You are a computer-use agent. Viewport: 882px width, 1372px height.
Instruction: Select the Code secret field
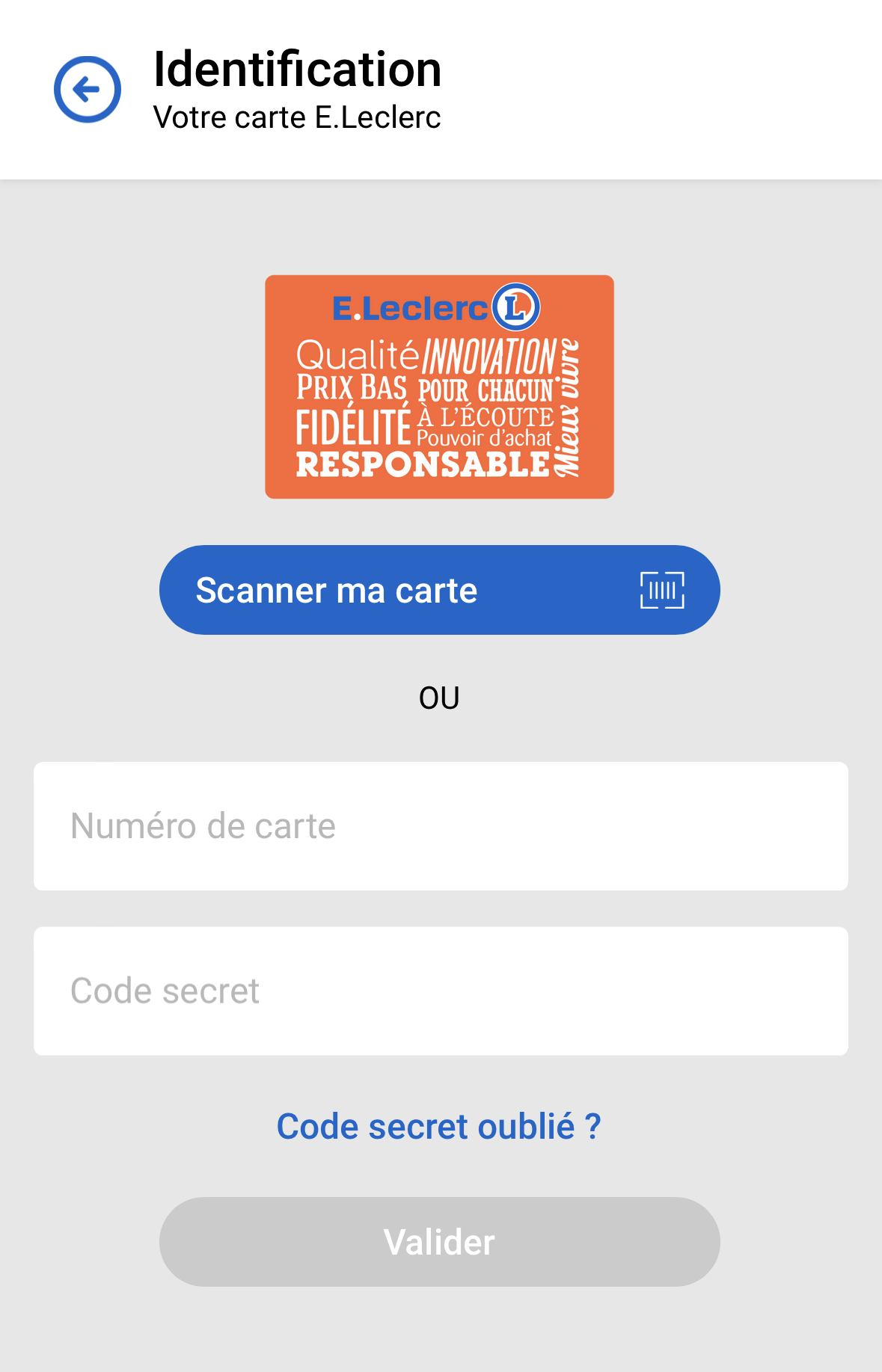441,991
